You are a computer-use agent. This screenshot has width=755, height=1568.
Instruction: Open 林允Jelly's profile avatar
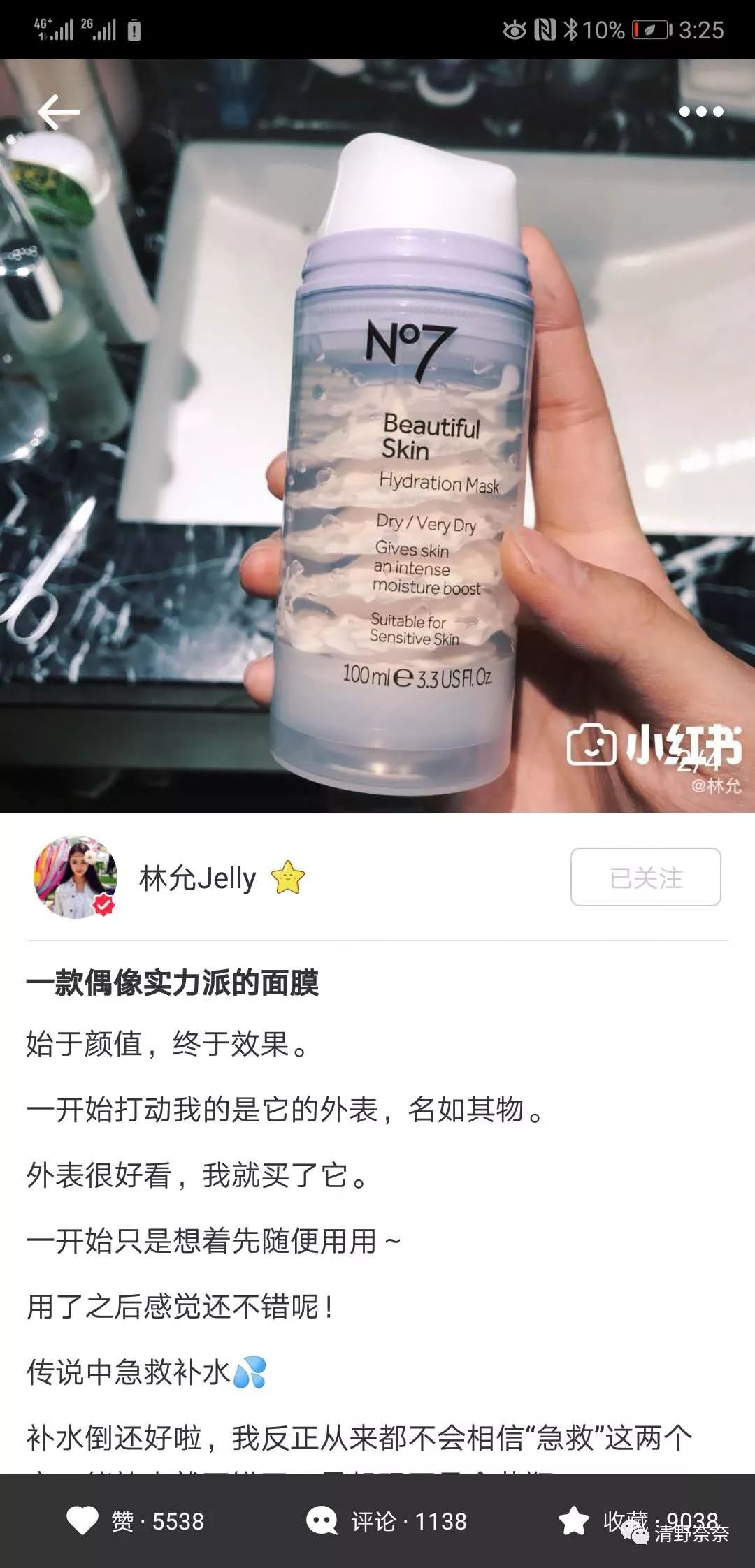coord(75,878)
